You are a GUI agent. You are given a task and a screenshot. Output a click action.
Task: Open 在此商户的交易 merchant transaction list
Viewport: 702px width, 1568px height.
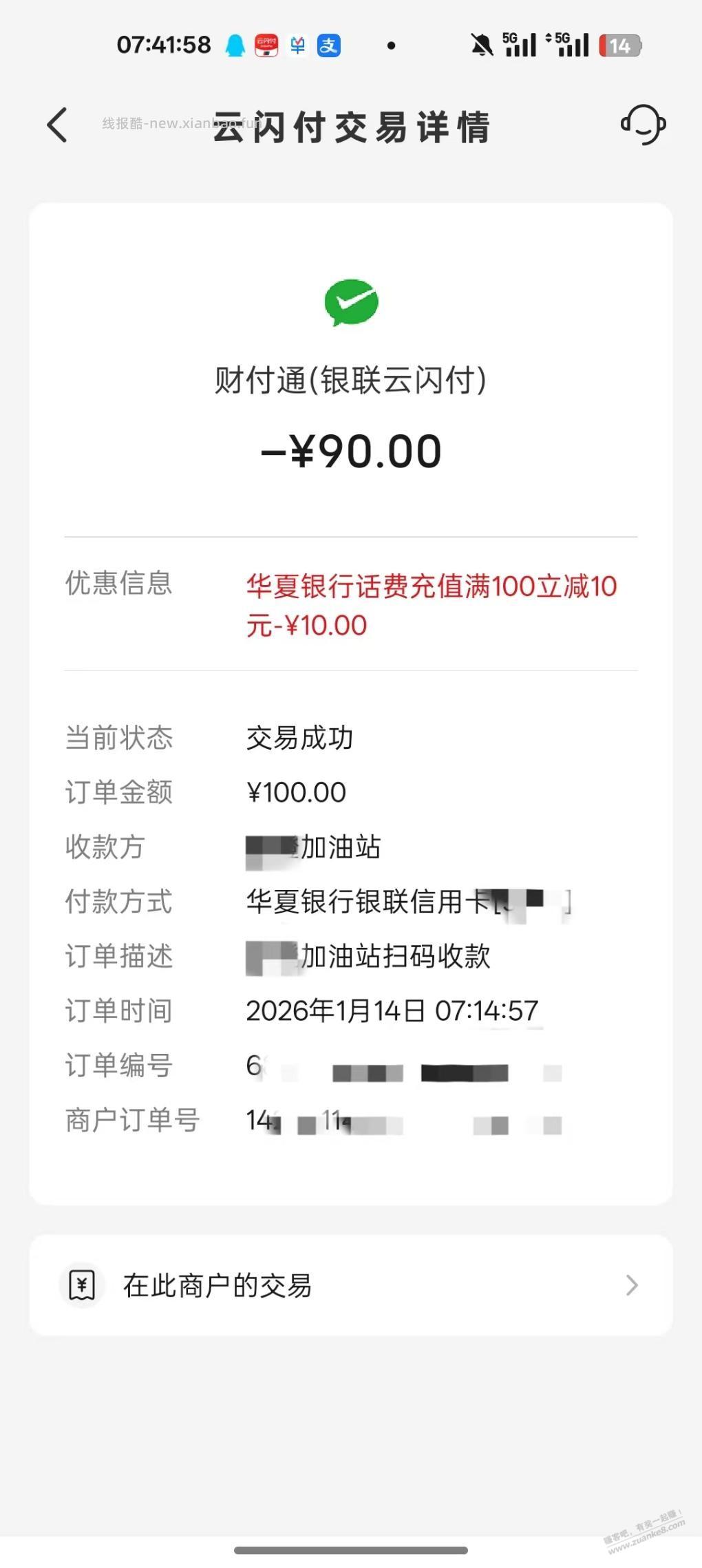217,1284
